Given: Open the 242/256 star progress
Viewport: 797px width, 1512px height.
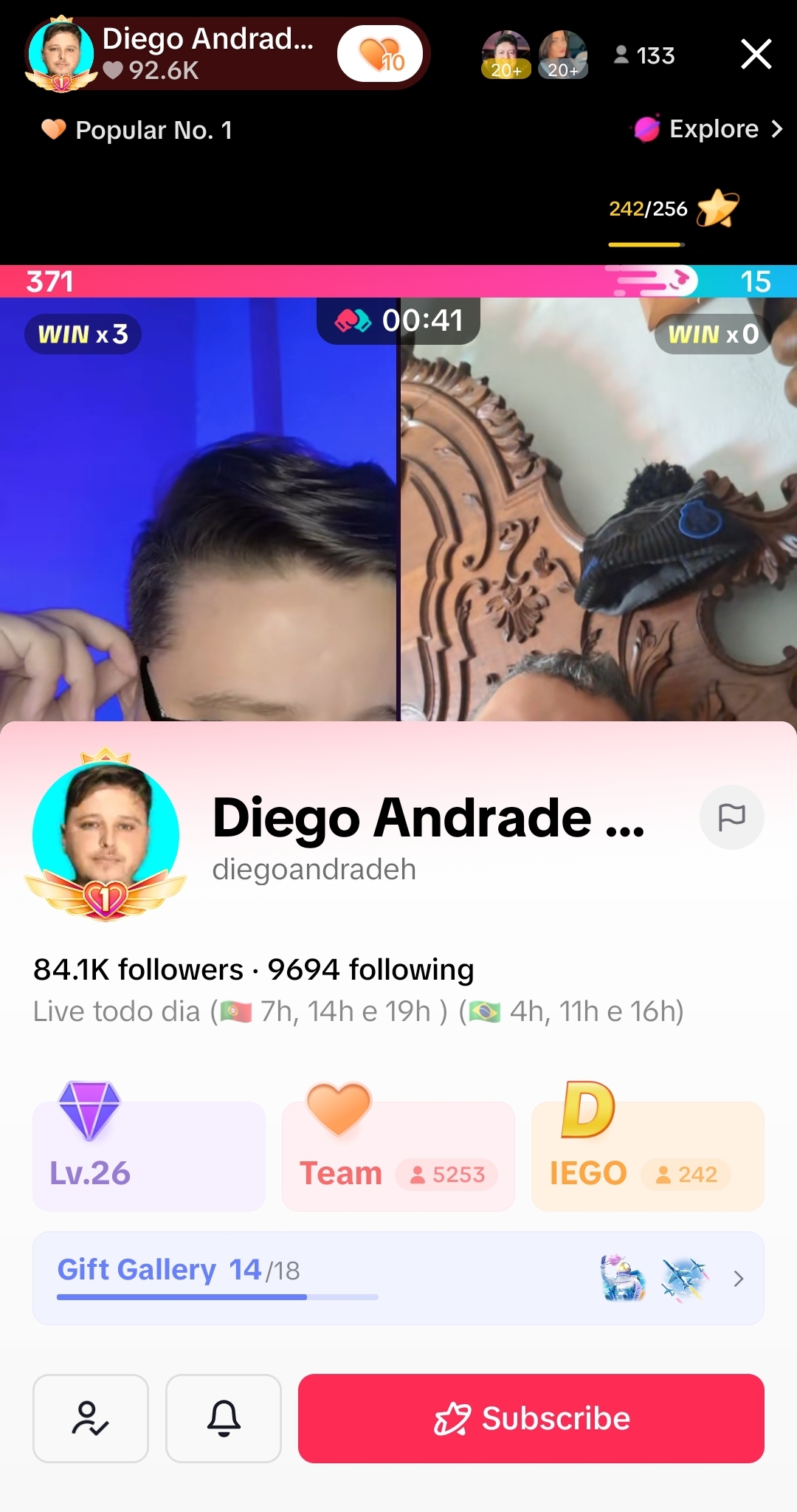Looking at the screenshot, I should 672,210.
